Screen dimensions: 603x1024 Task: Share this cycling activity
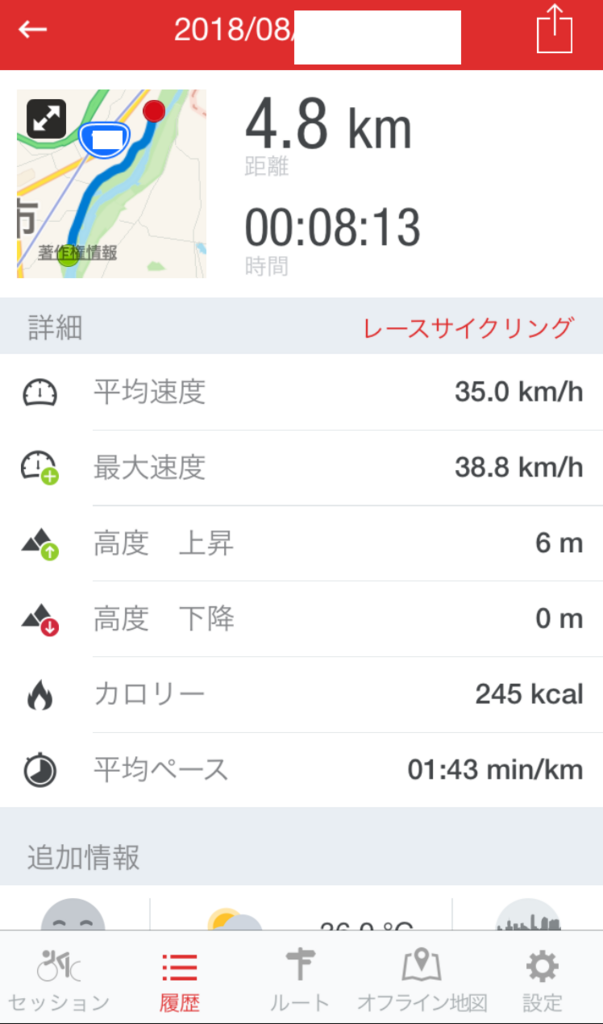click(x=554, y=29)
